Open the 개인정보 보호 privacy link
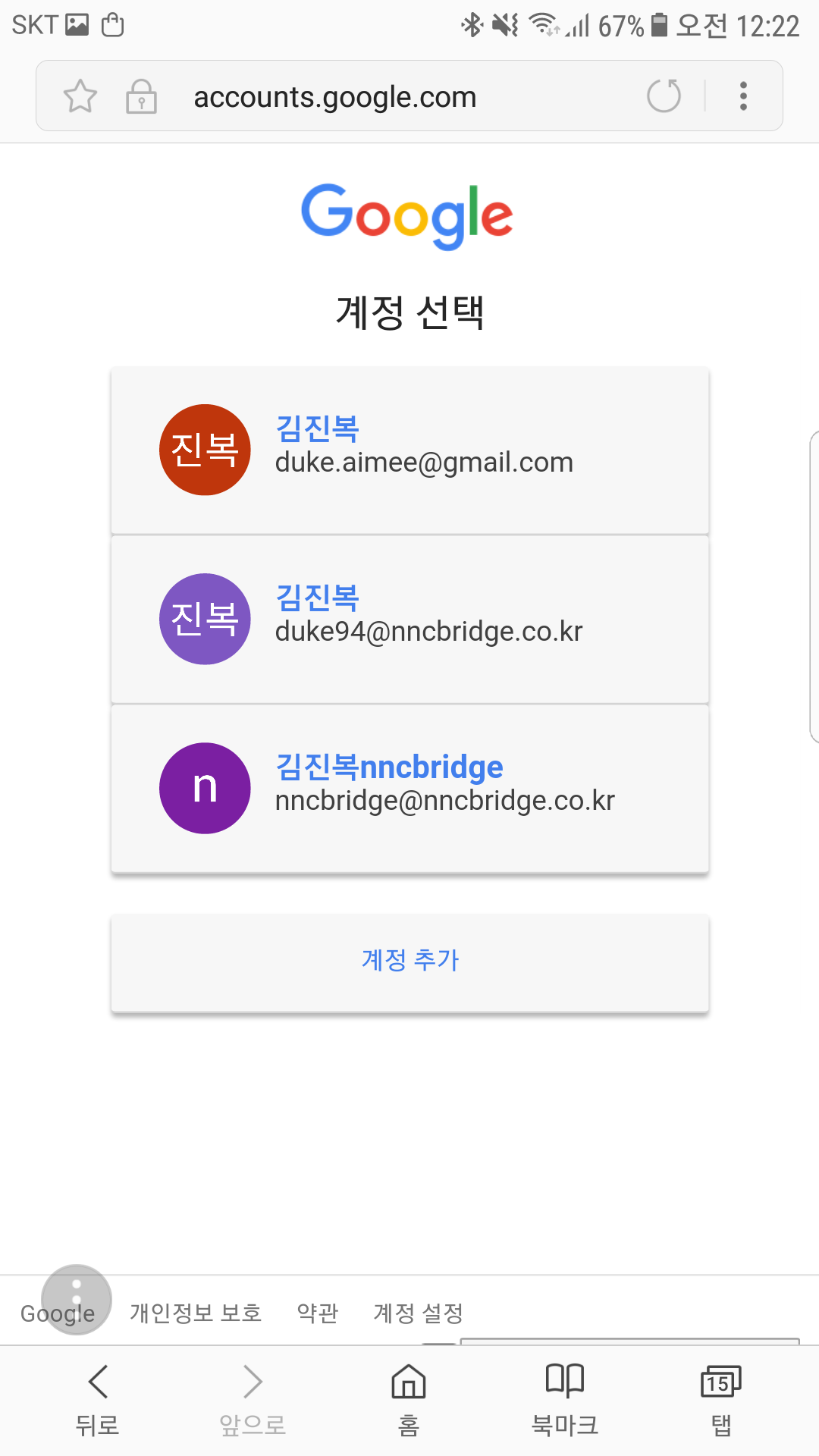The image size is (819, 1456). [x=196, y=1313]
